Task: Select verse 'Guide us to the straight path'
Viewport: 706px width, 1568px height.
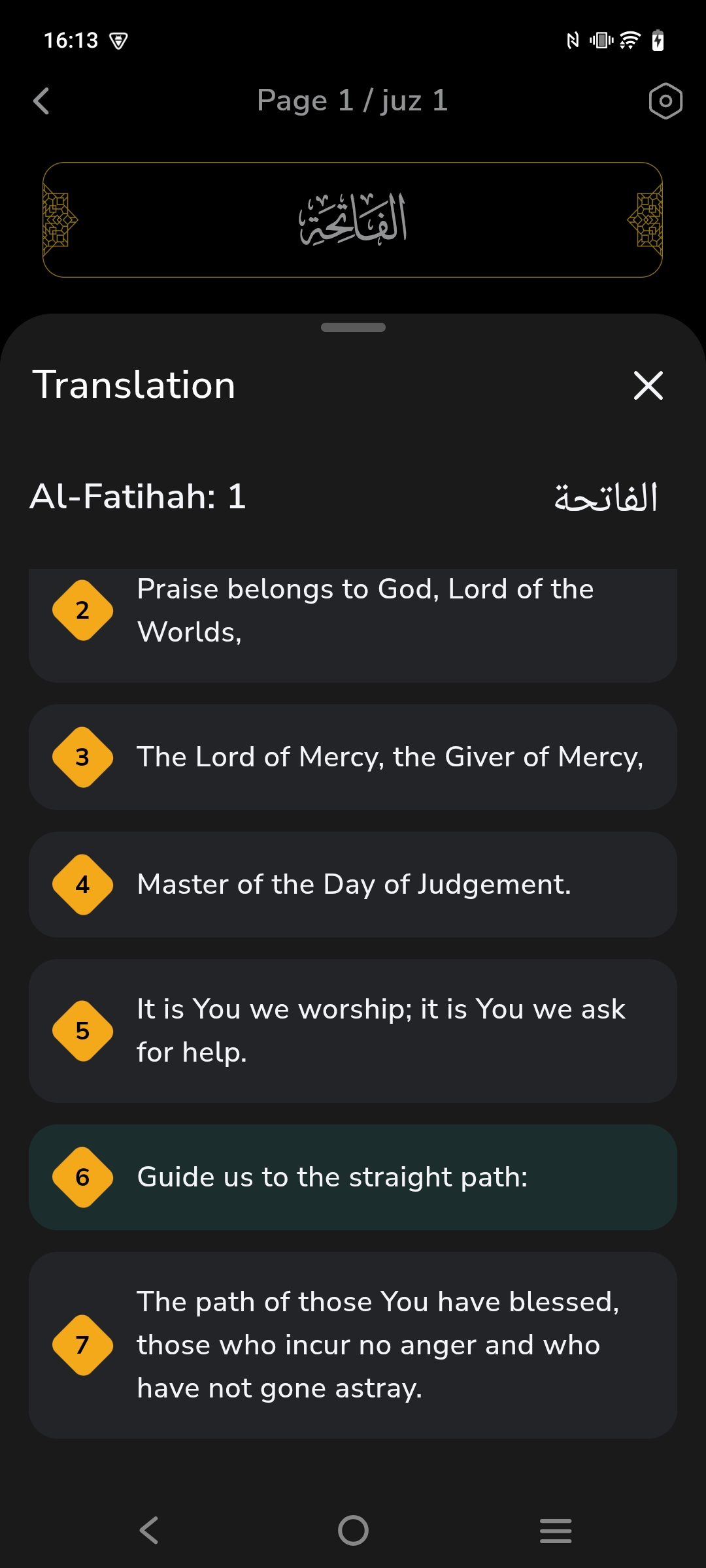Action: pyautogui.click(x=353, y=1176)
